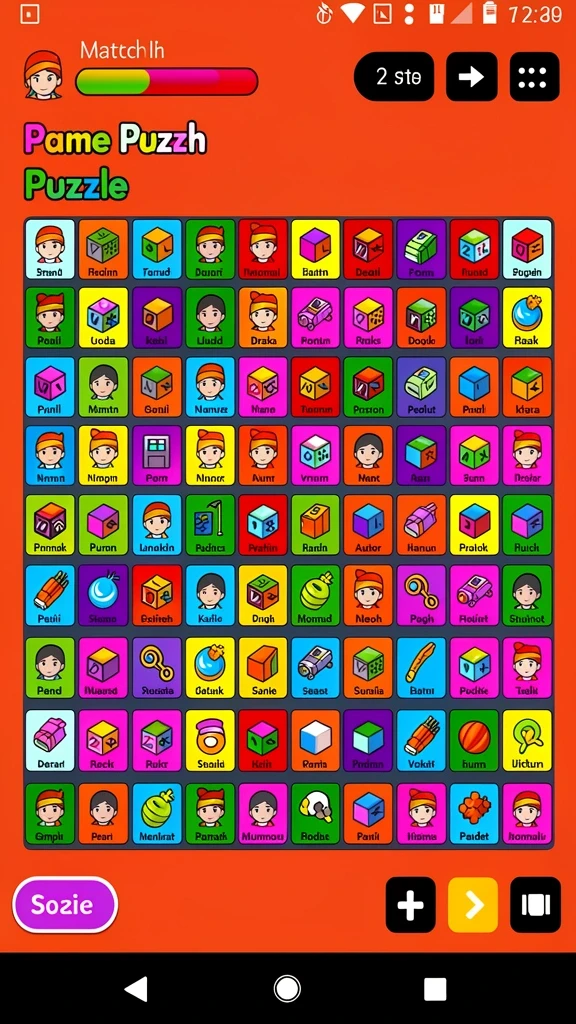The height and width of the screenshot is (1024, 576).
Task: Go back with the system back button
Action: 136,989
